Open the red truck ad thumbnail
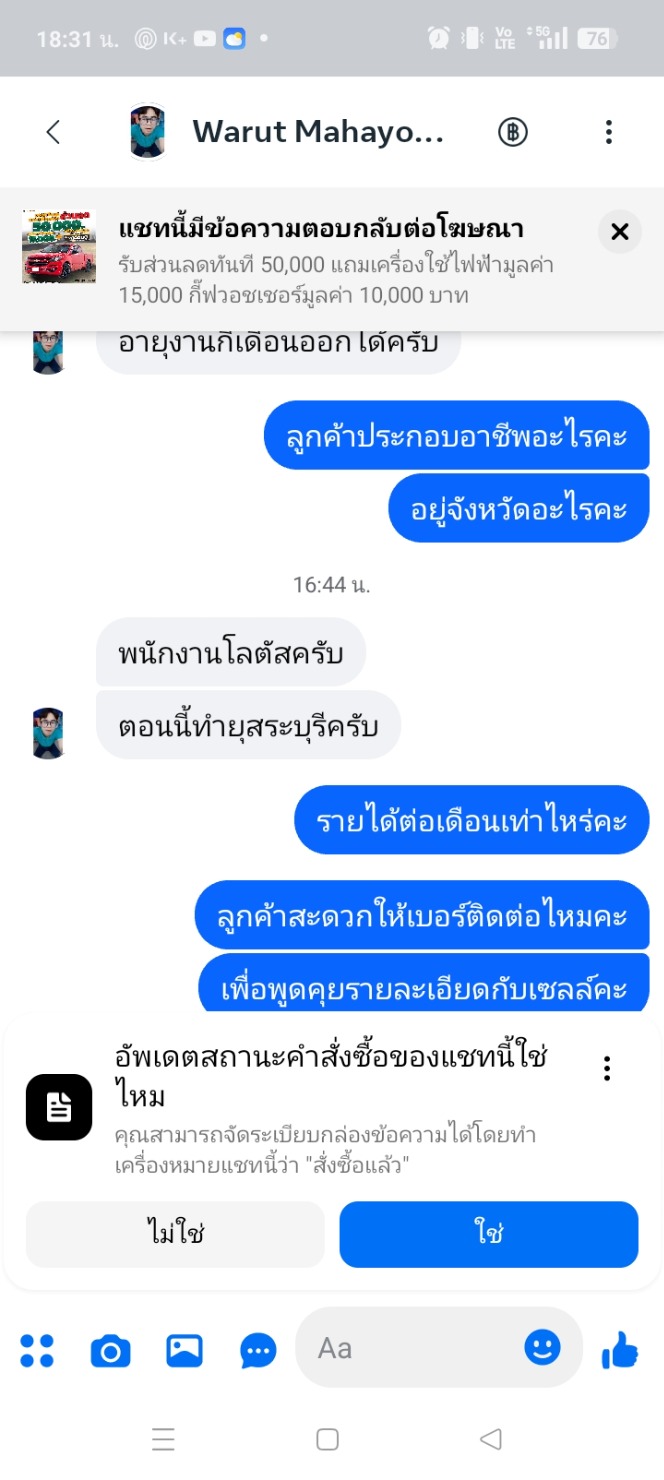 [x=59, y=246]
